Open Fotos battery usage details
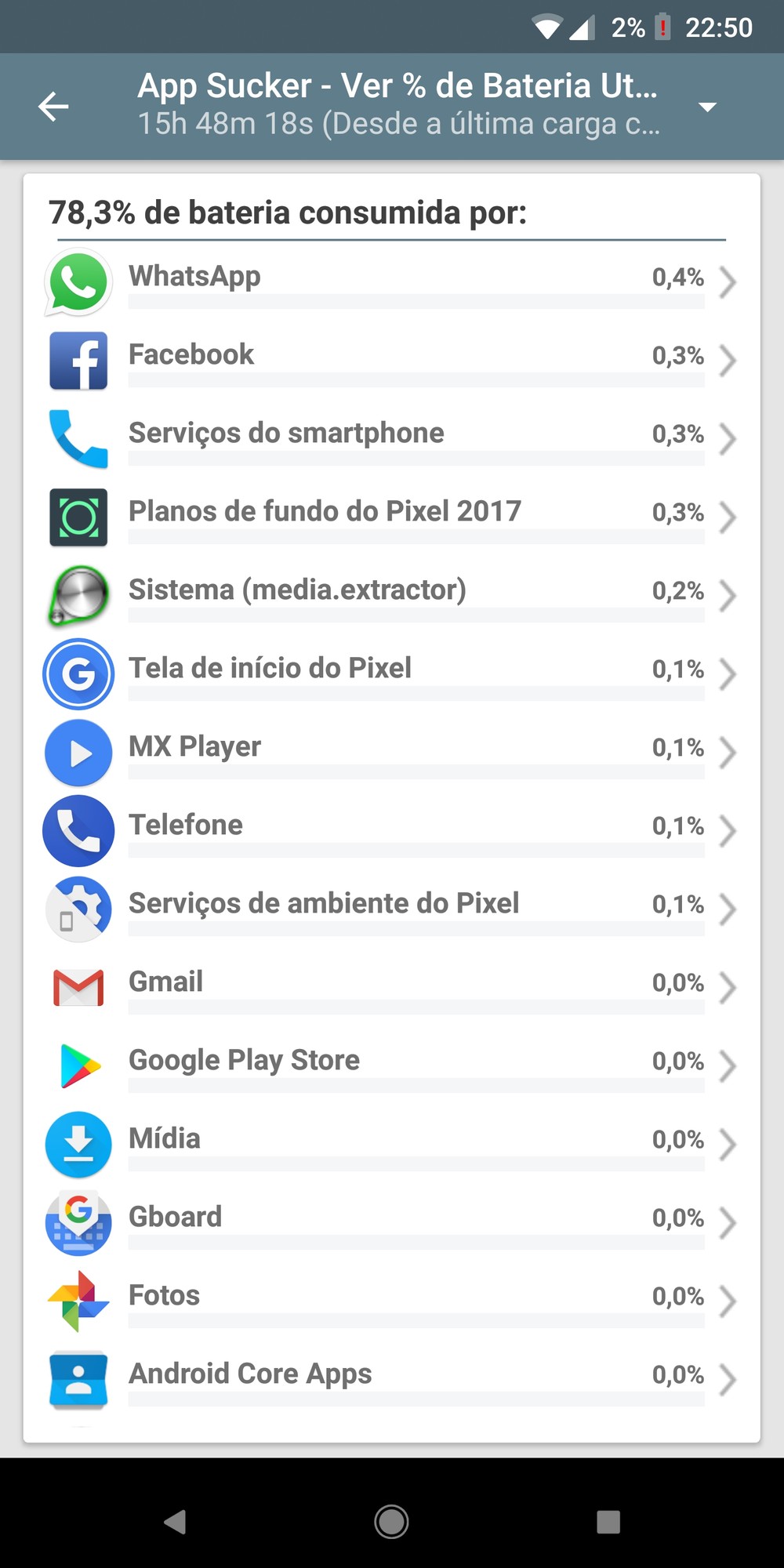This screenshot has height=1568, width=784. coord(392,1301)
